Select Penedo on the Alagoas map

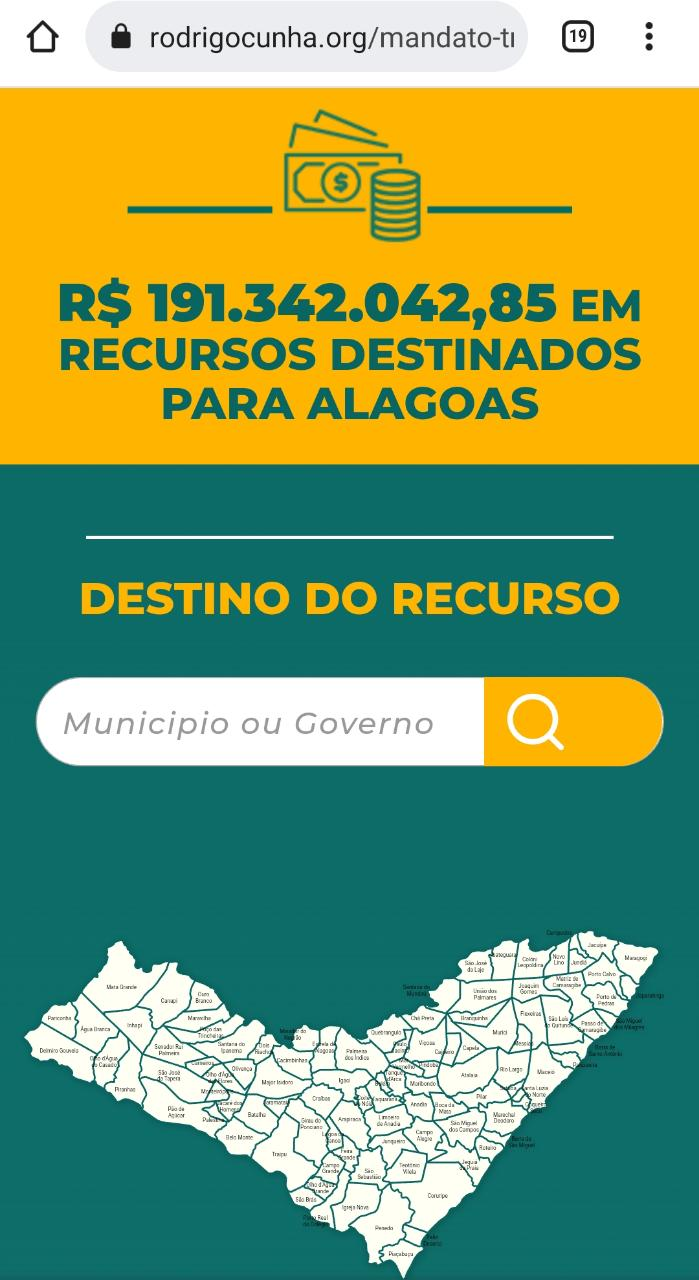[384, 1227]
